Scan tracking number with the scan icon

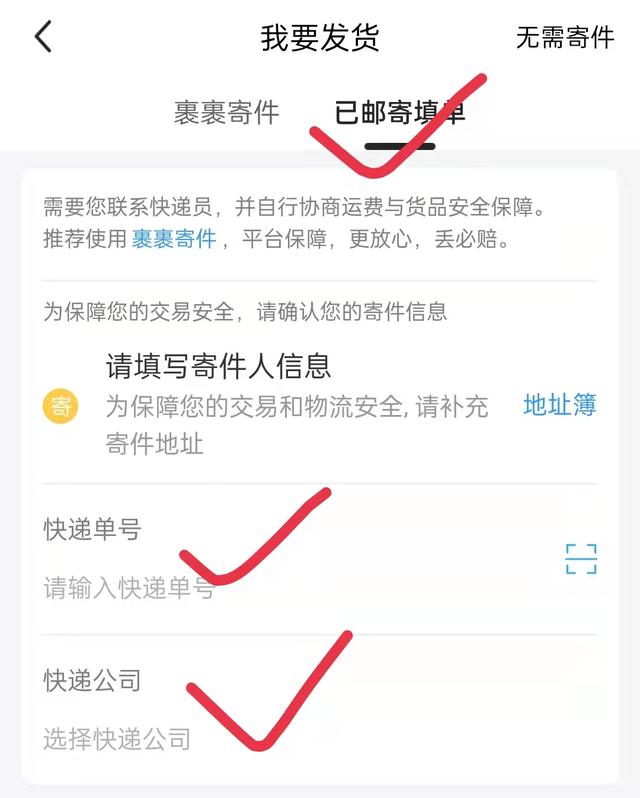[580, 559]
